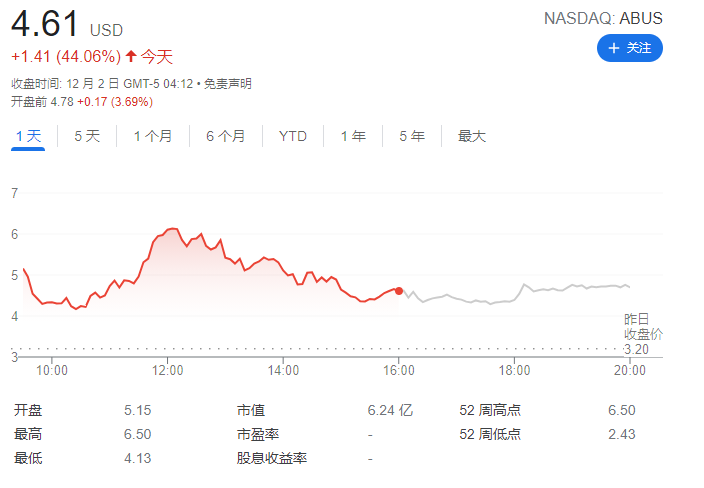Select the YTD range tab
The width and height of the screenshot is (704, 488).
pos(293,136)
